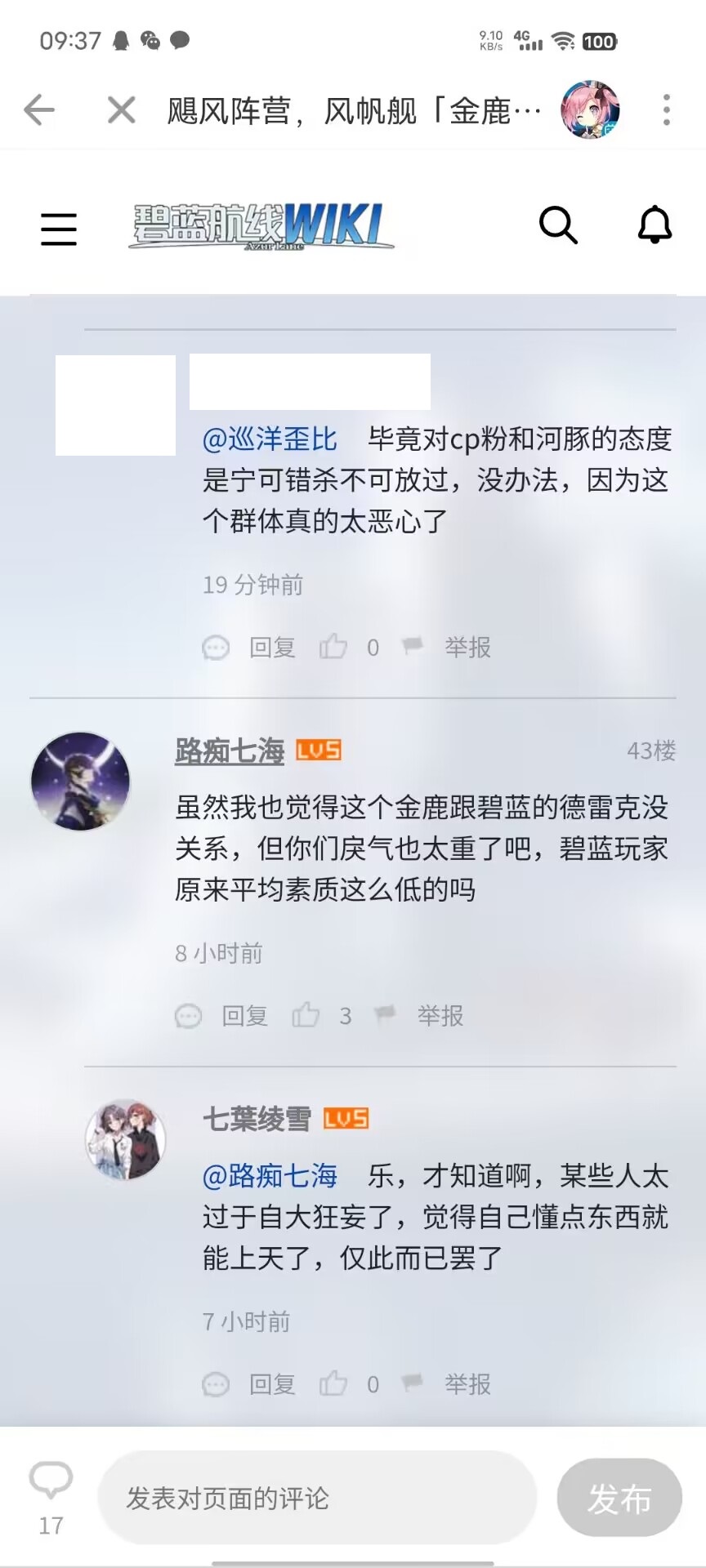Tap the 发布 button to post
The width and height of the screenshot is (706, 1568).
click(619, 1499)
